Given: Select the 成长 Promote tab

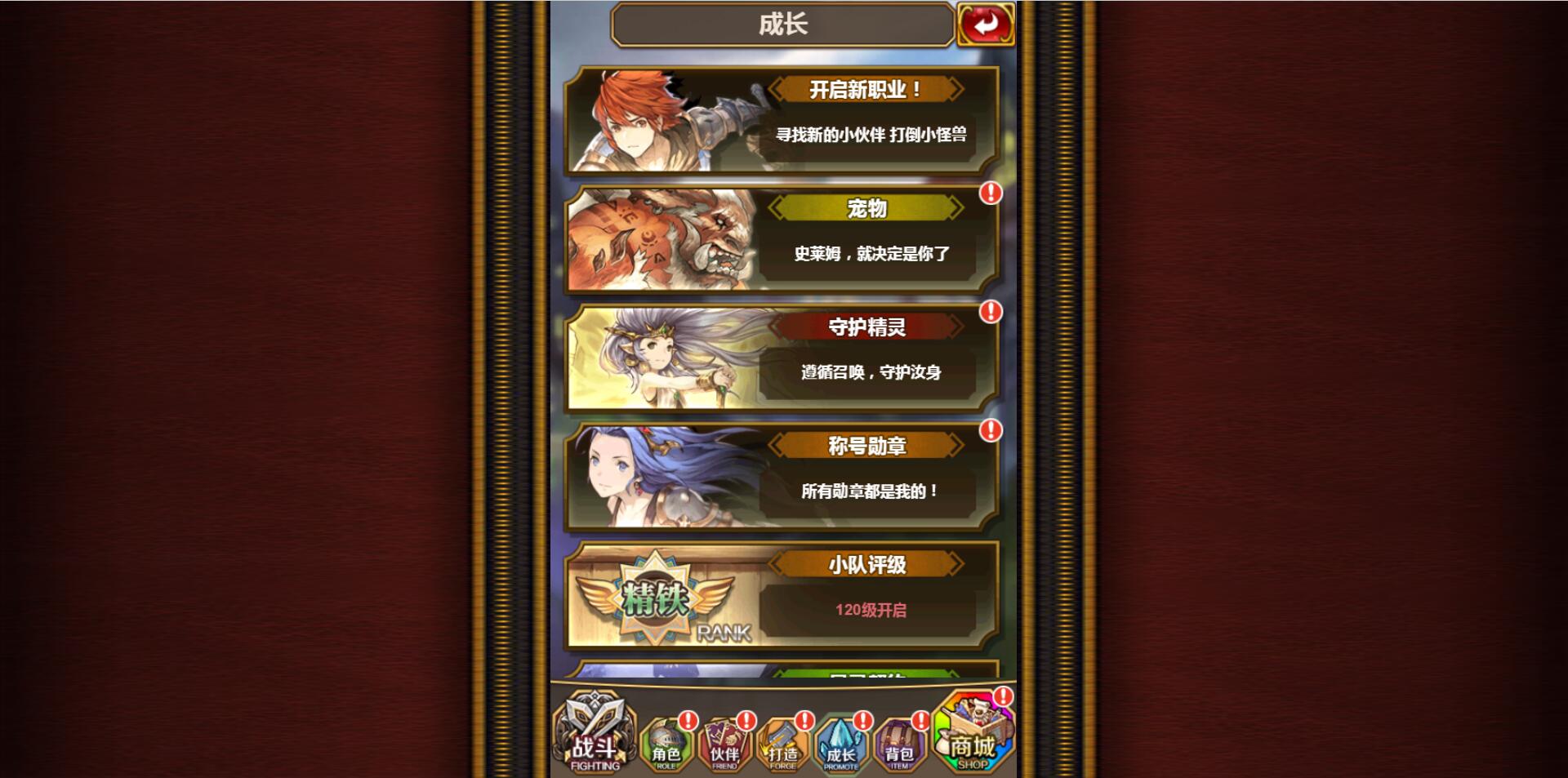Looking at the screenshot, I should [840, 745].
